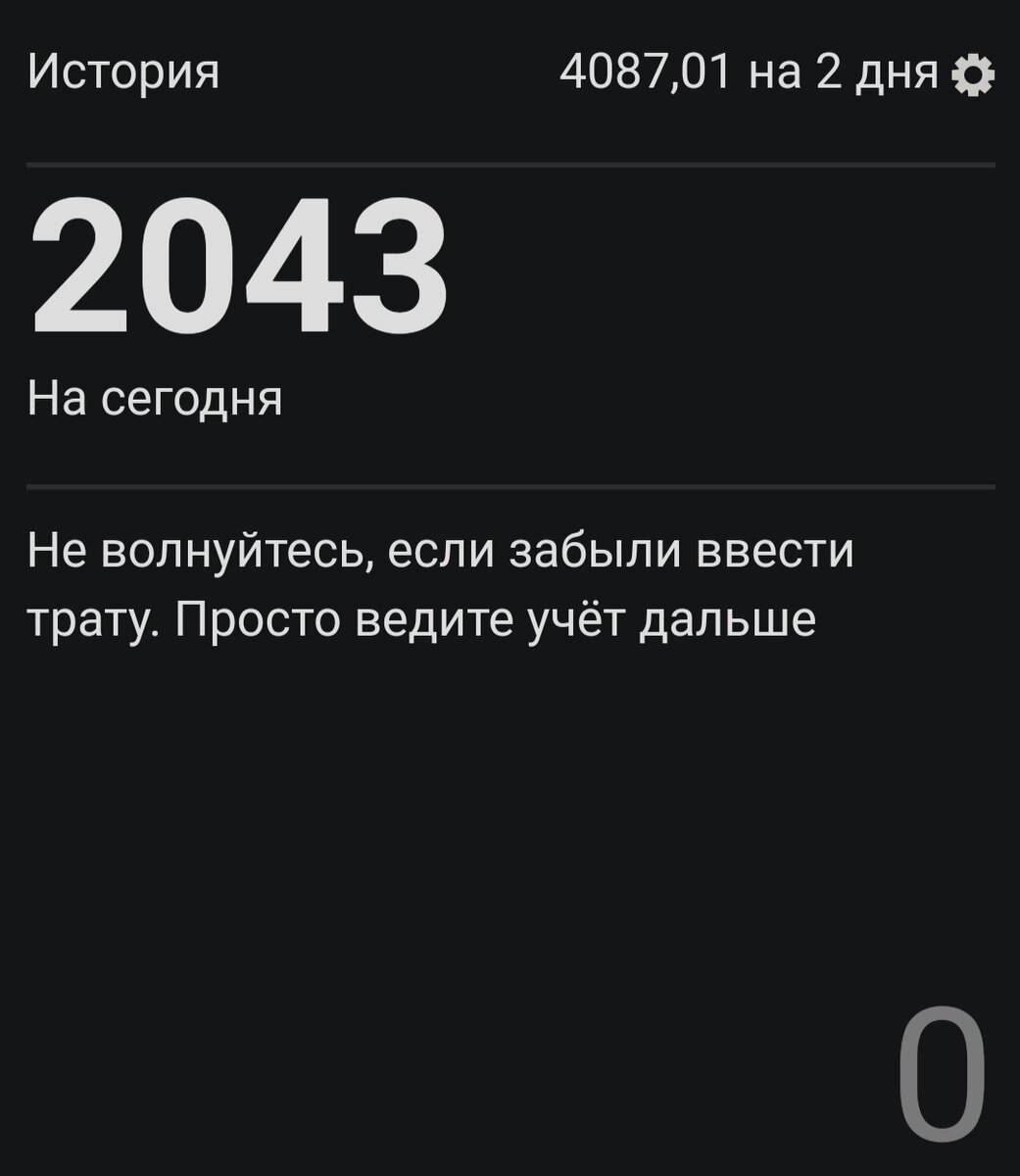Click the reminder text about forgotten expenses
This screenshot has height=1176, width=1020.
(441, 583)
